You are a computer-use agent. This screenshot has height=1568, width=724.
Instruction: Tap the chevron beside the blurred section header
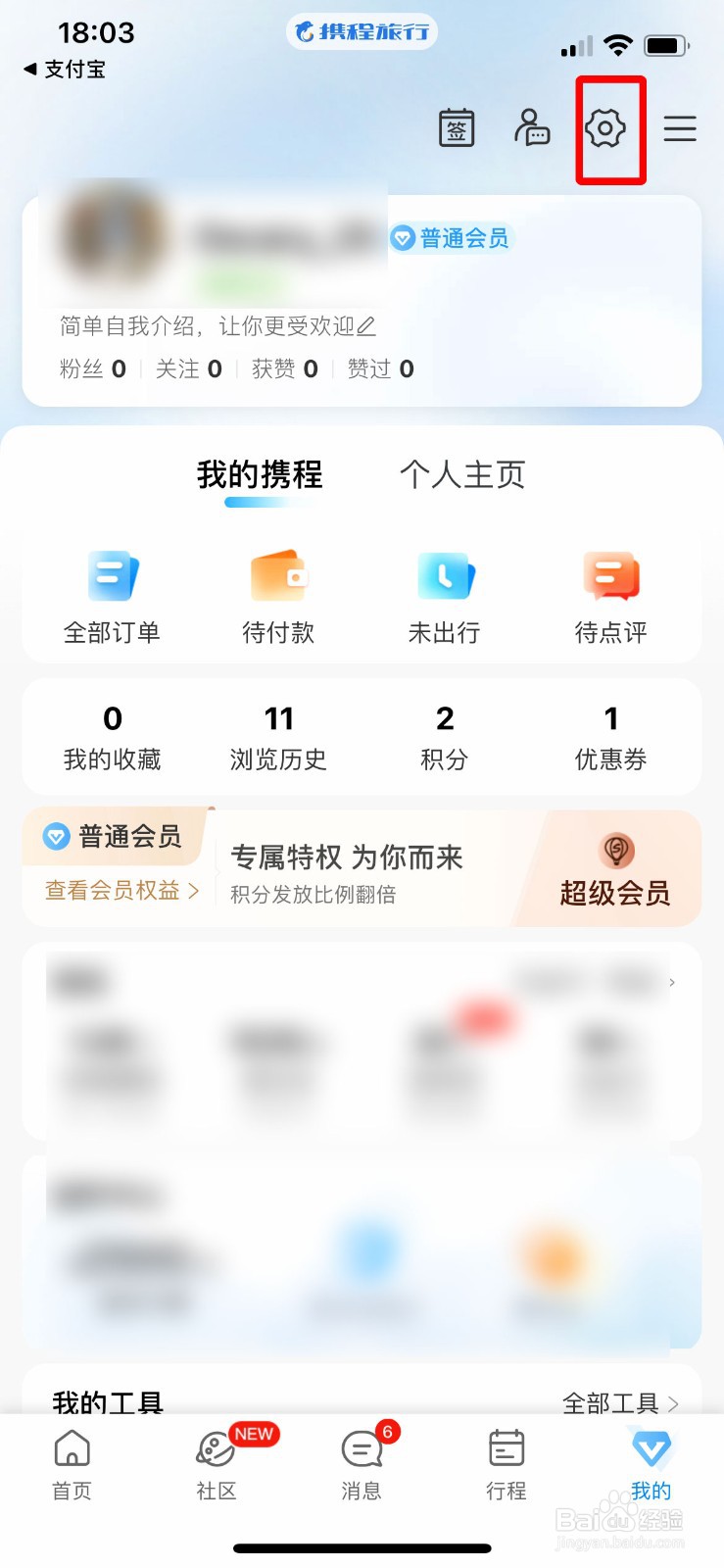click(x=670, y=982)
